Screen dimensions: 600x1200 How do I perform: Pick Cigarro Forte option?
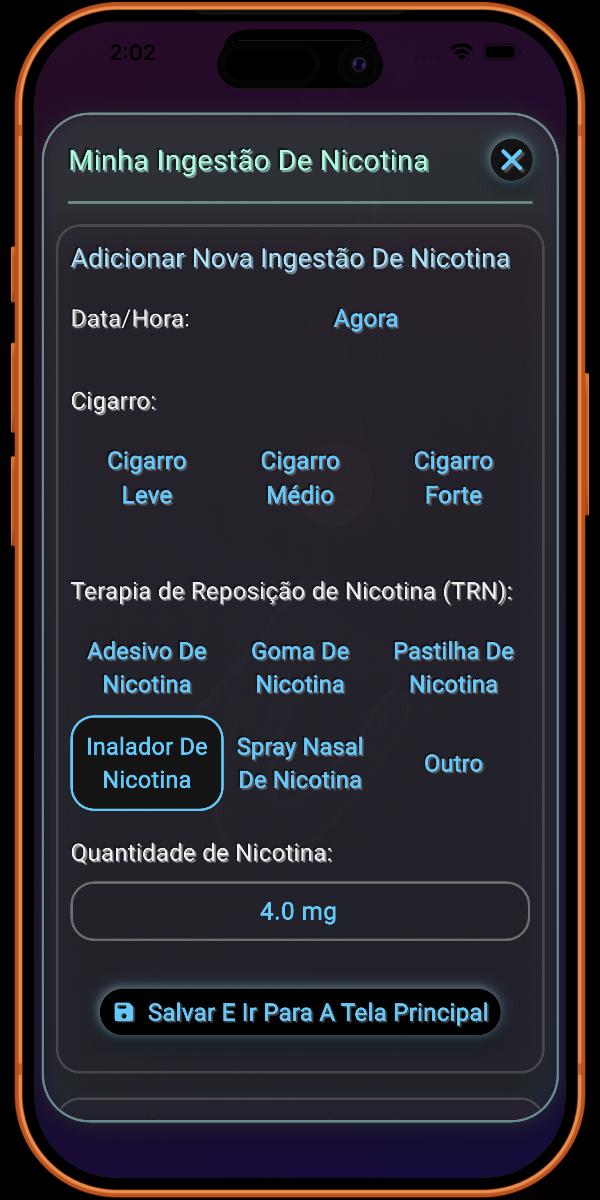point(453,478)
